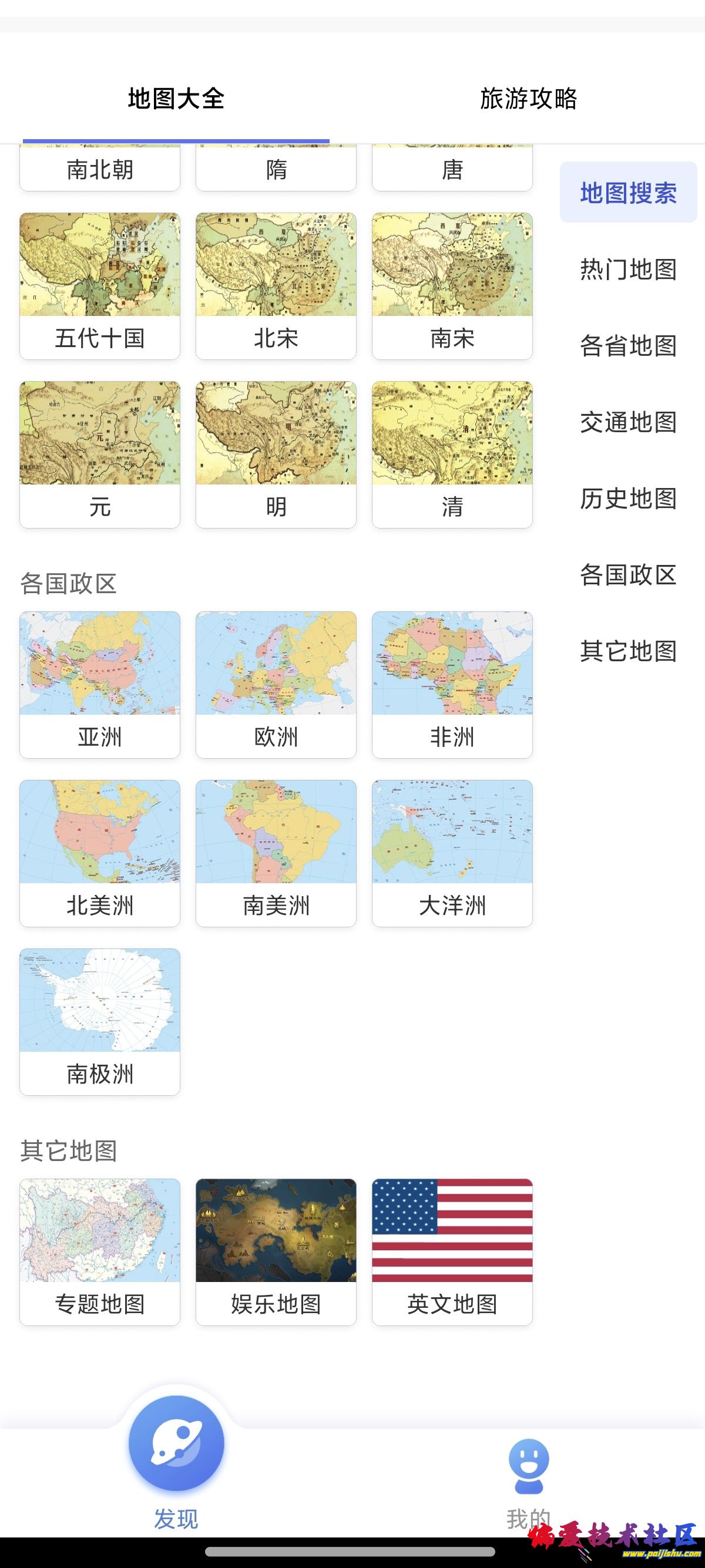Screen dimensions: 705x1568
Task: Open the 五代十国 historical map
Action: [100, 285]
